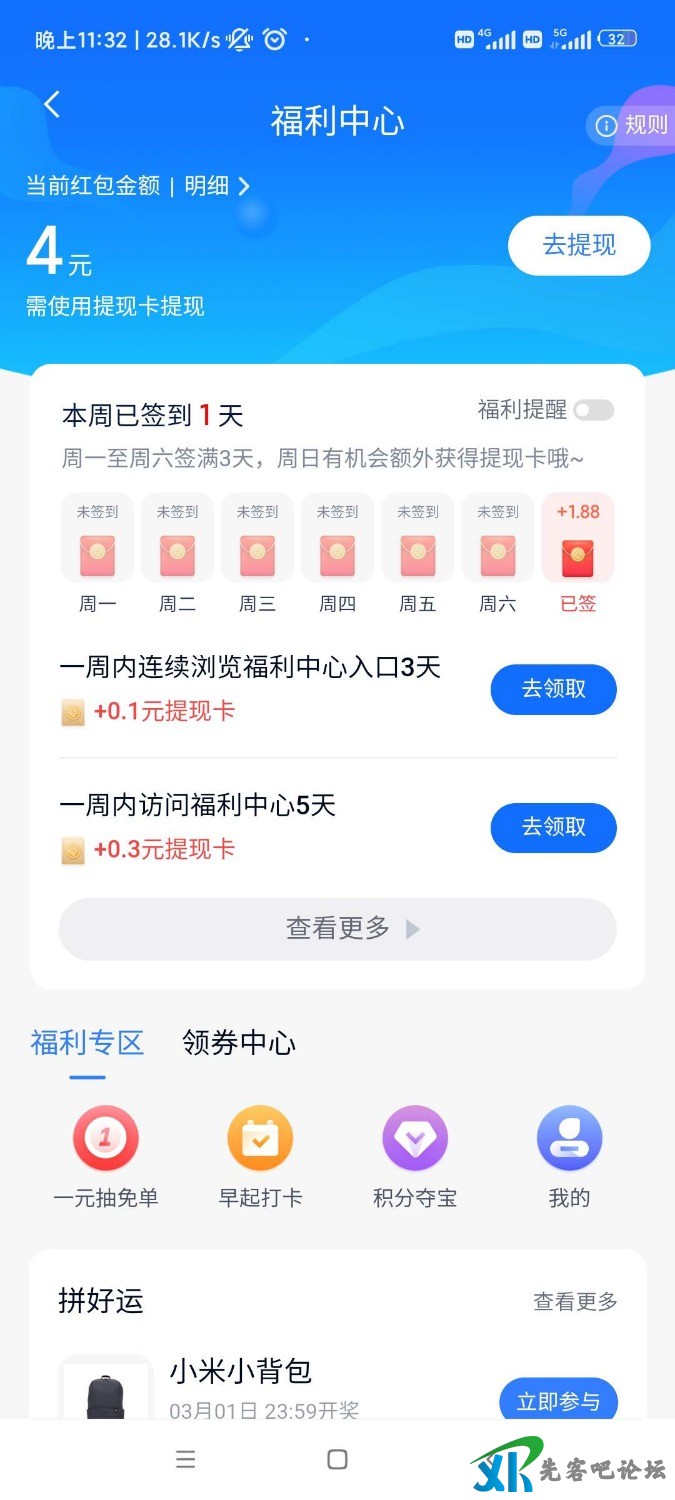
Task: Go back from 福利中心 page
Action: (x=52, y=104)
